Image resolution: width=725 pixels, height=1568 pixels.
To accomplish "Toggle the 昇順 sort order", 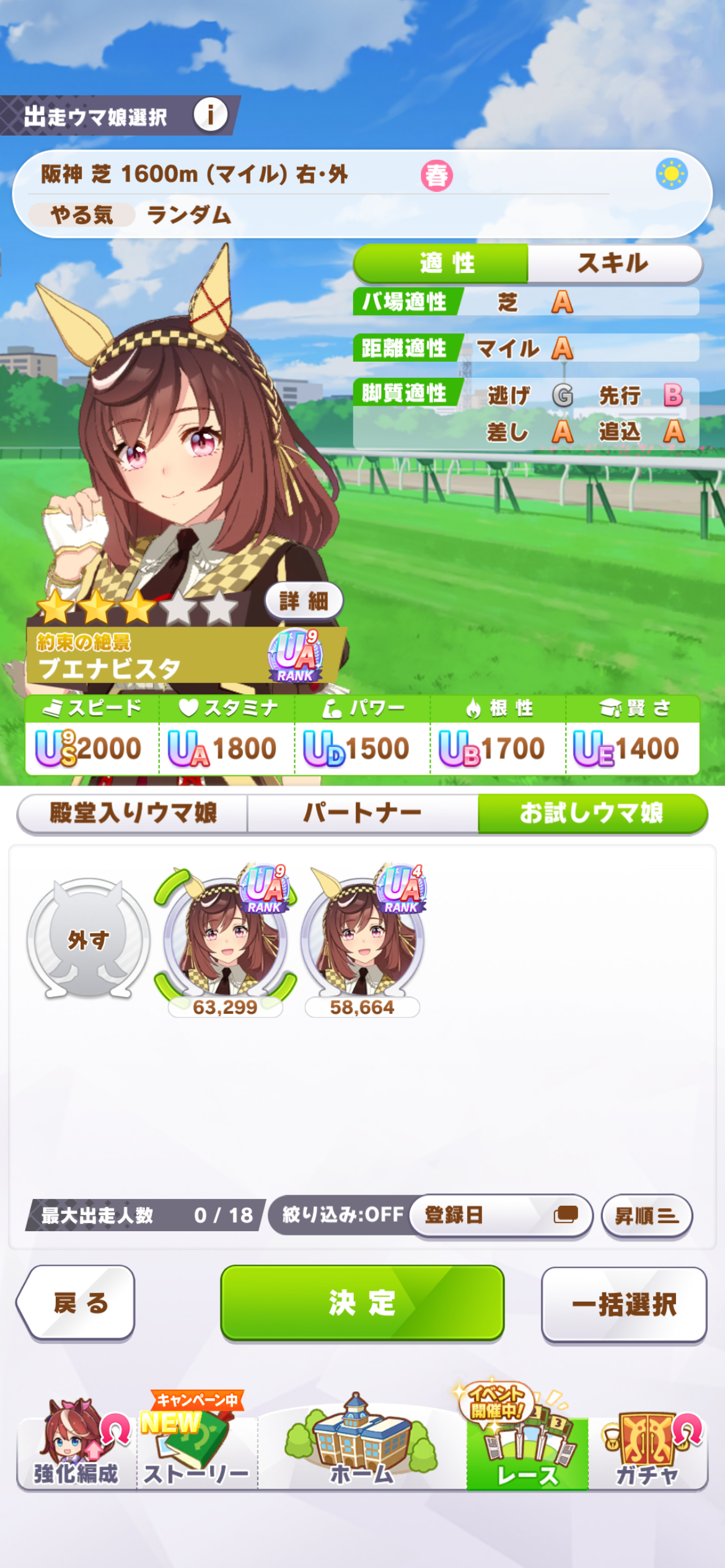I will point(646,1216).
